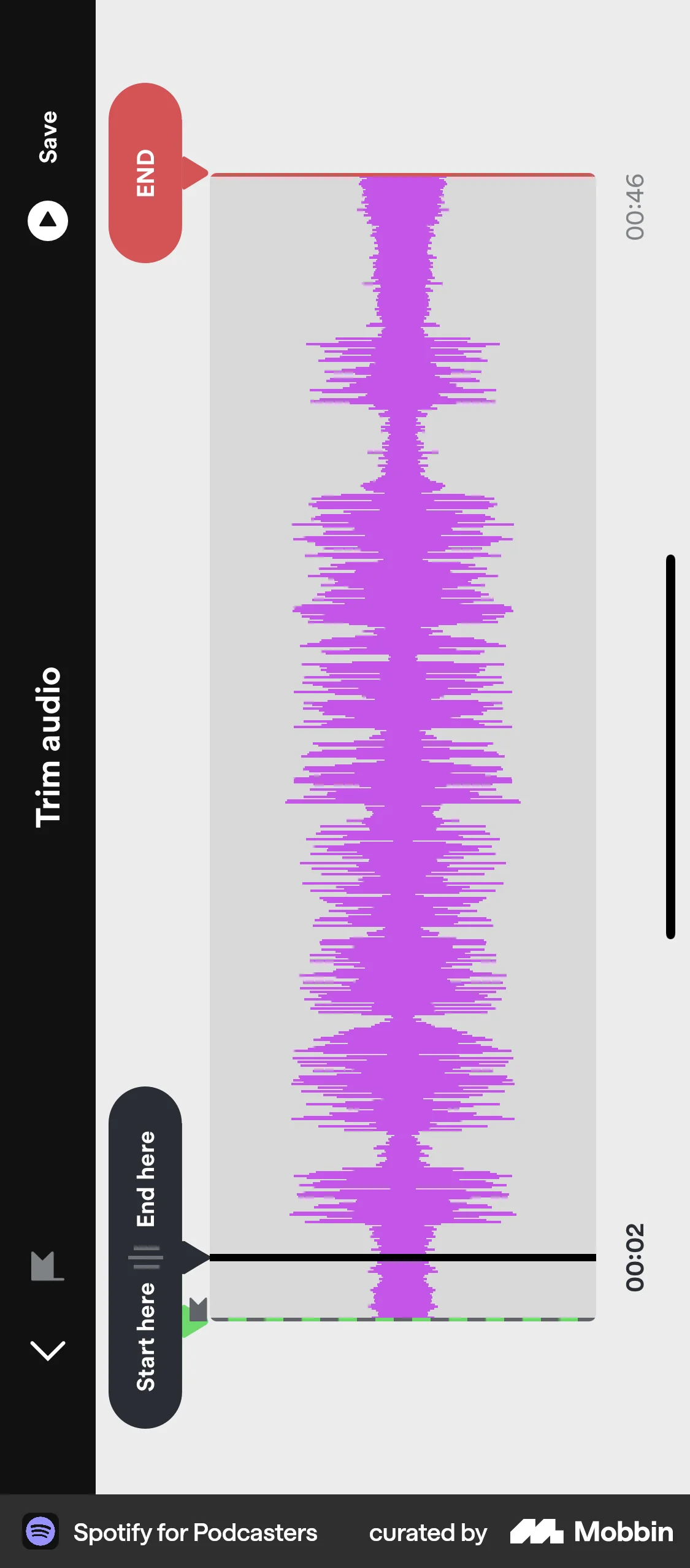This screenshot has height=1568, width=690.
Task: Click the 00:46 end timestamp
Action: (x=635, y=207)
